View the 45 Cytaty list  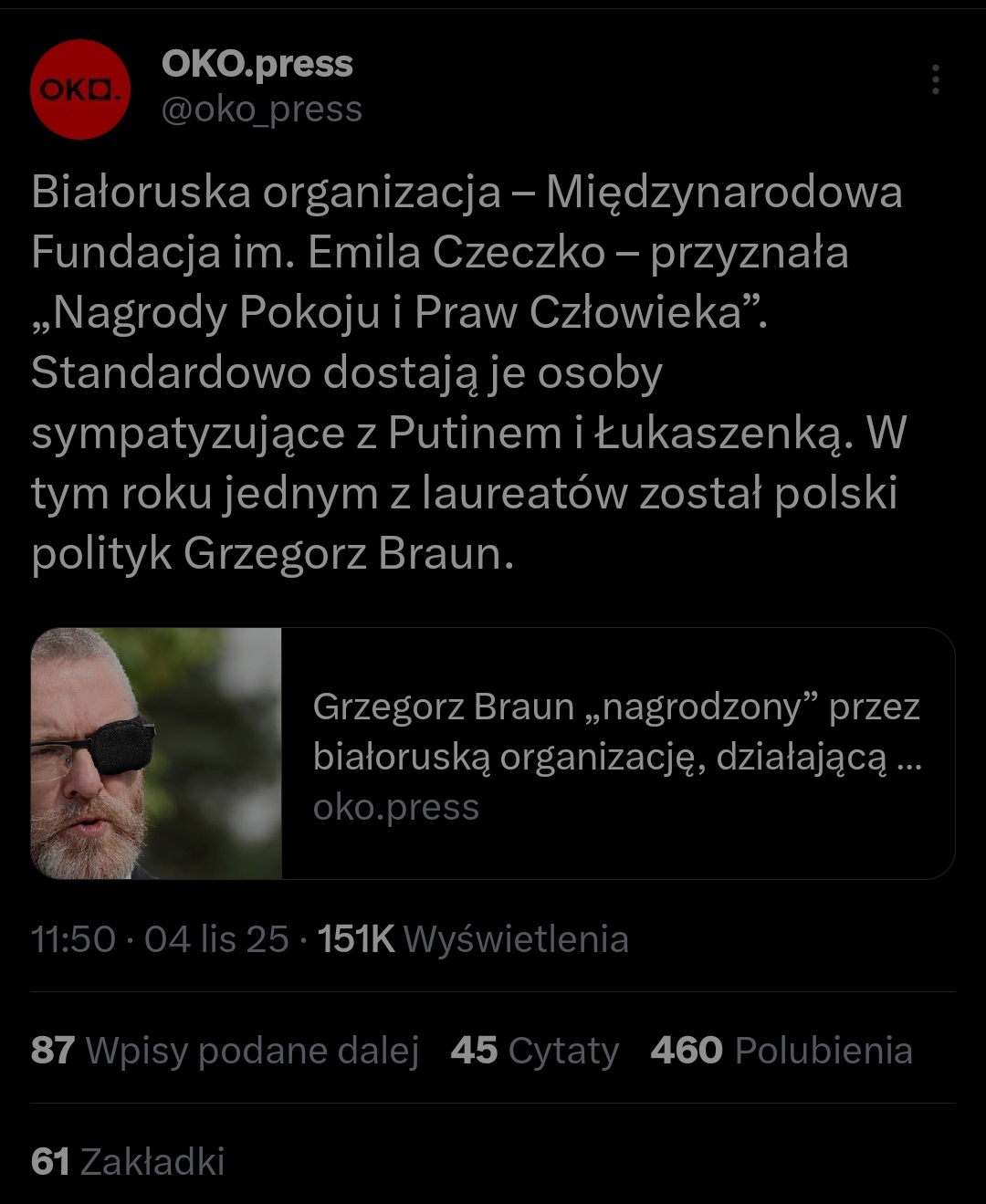534,1051
